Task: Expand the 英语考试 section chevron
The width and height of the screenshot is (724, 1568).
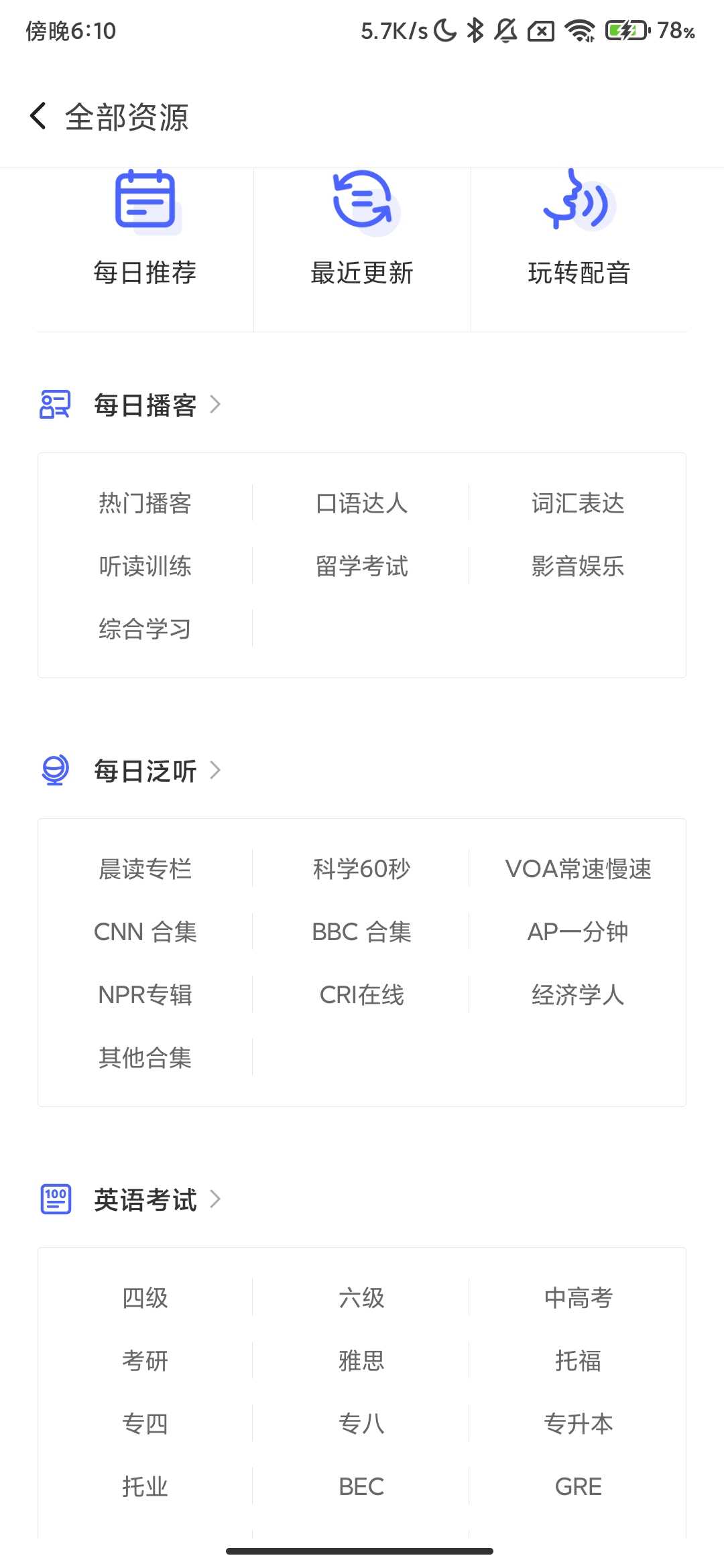Action: pos(216,1200)
